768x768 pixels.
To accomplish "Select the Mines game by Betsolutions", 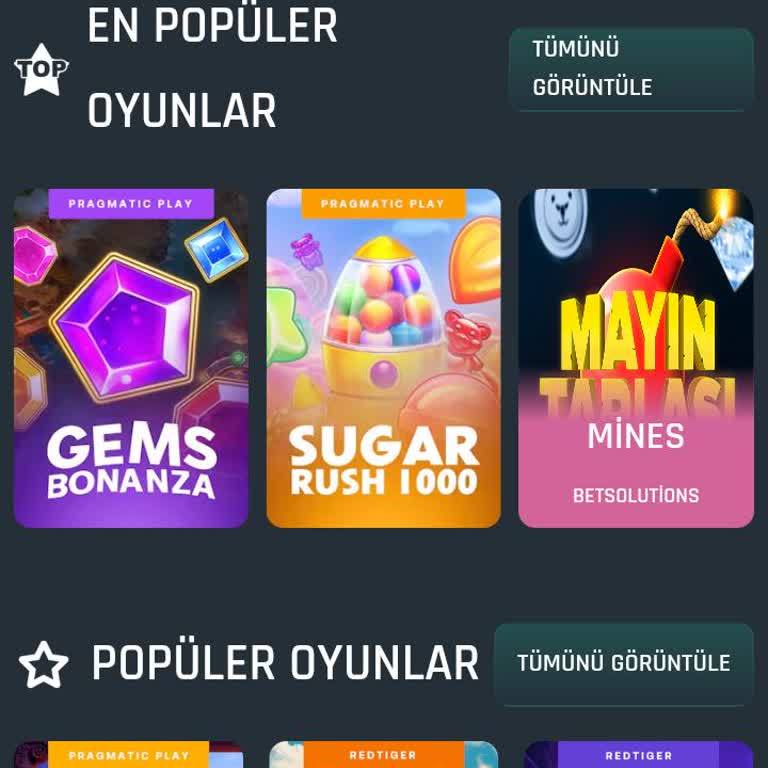I will (x=636, y=358).
